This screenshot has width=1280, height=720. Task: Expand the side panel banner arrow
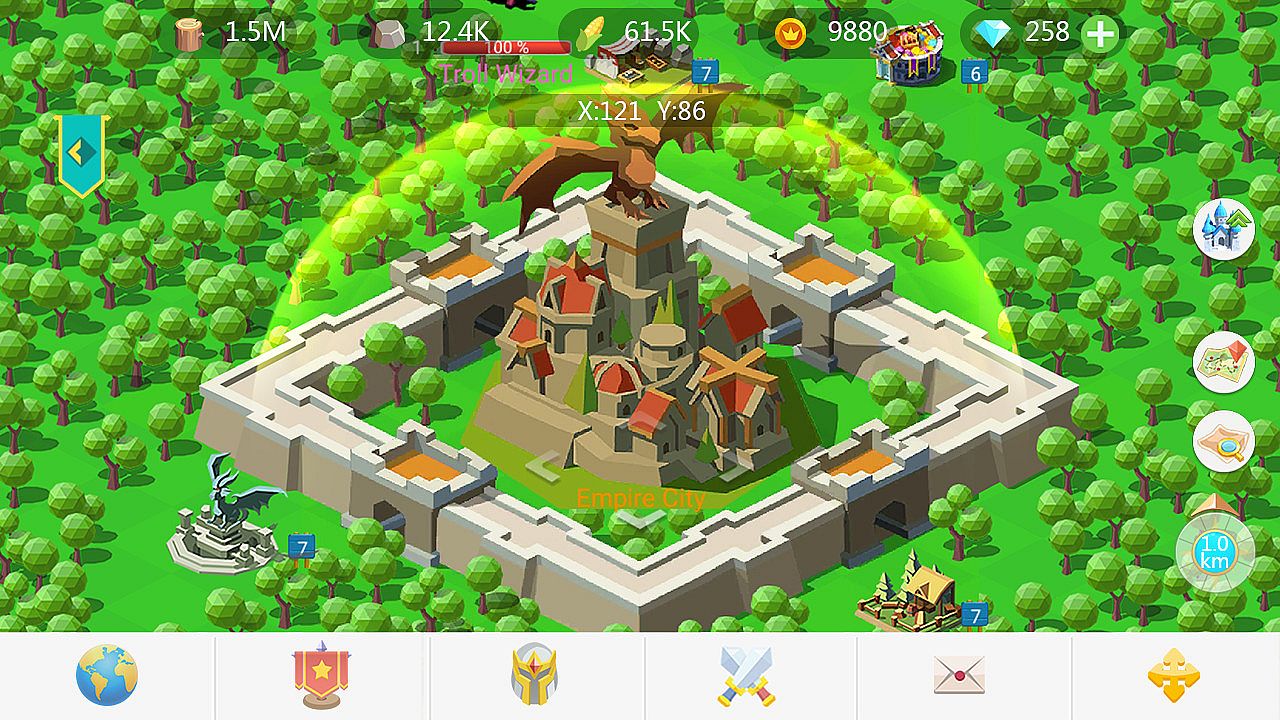(81, 153)
